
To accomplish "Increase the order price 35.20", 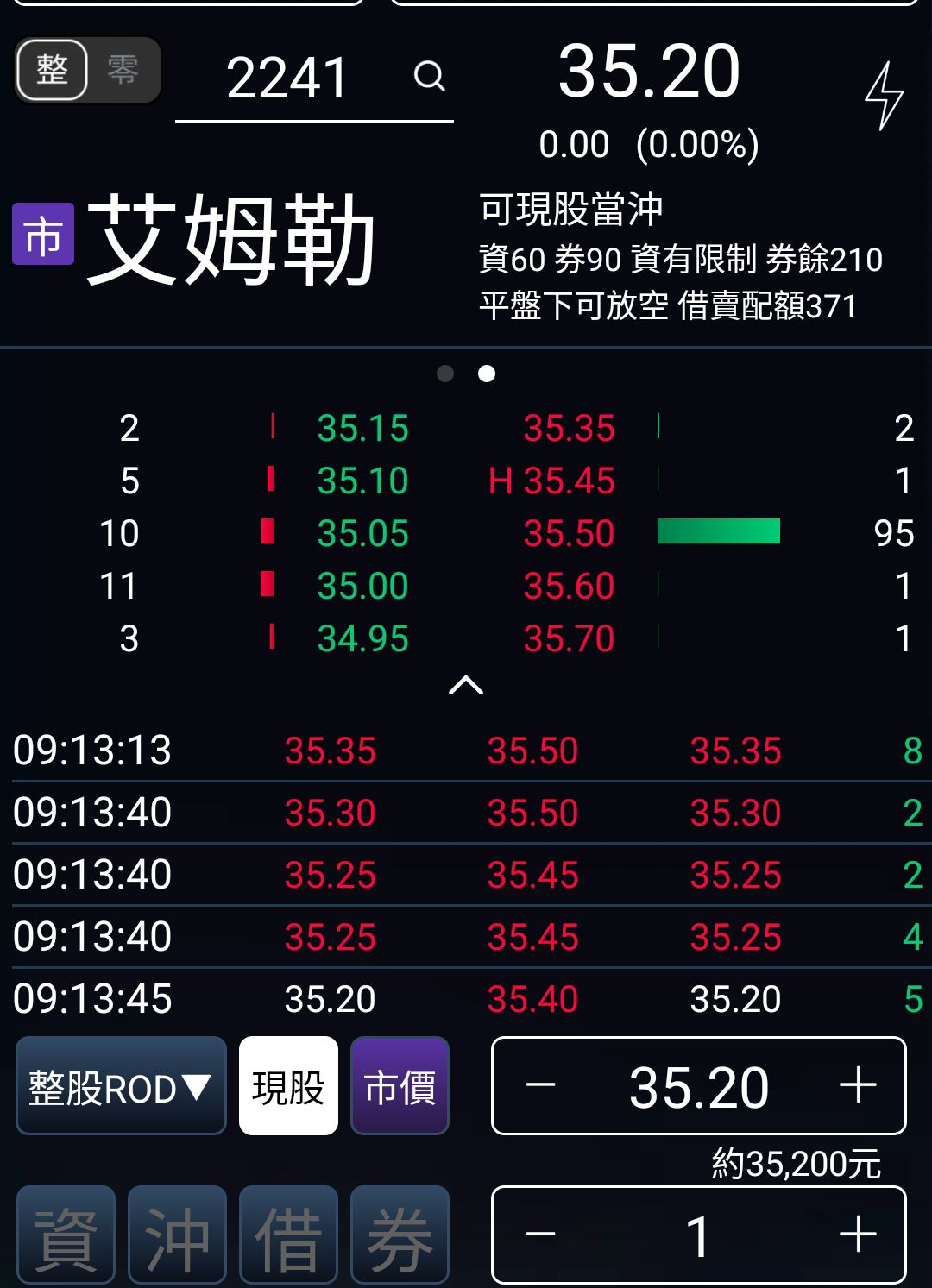I will pos(858,1085).
